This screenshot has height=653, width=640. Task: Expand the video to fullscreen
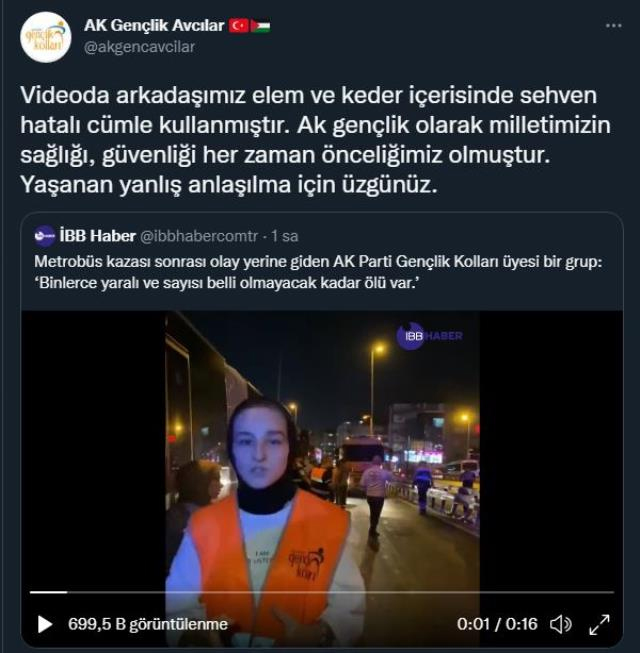coord(599,624)
